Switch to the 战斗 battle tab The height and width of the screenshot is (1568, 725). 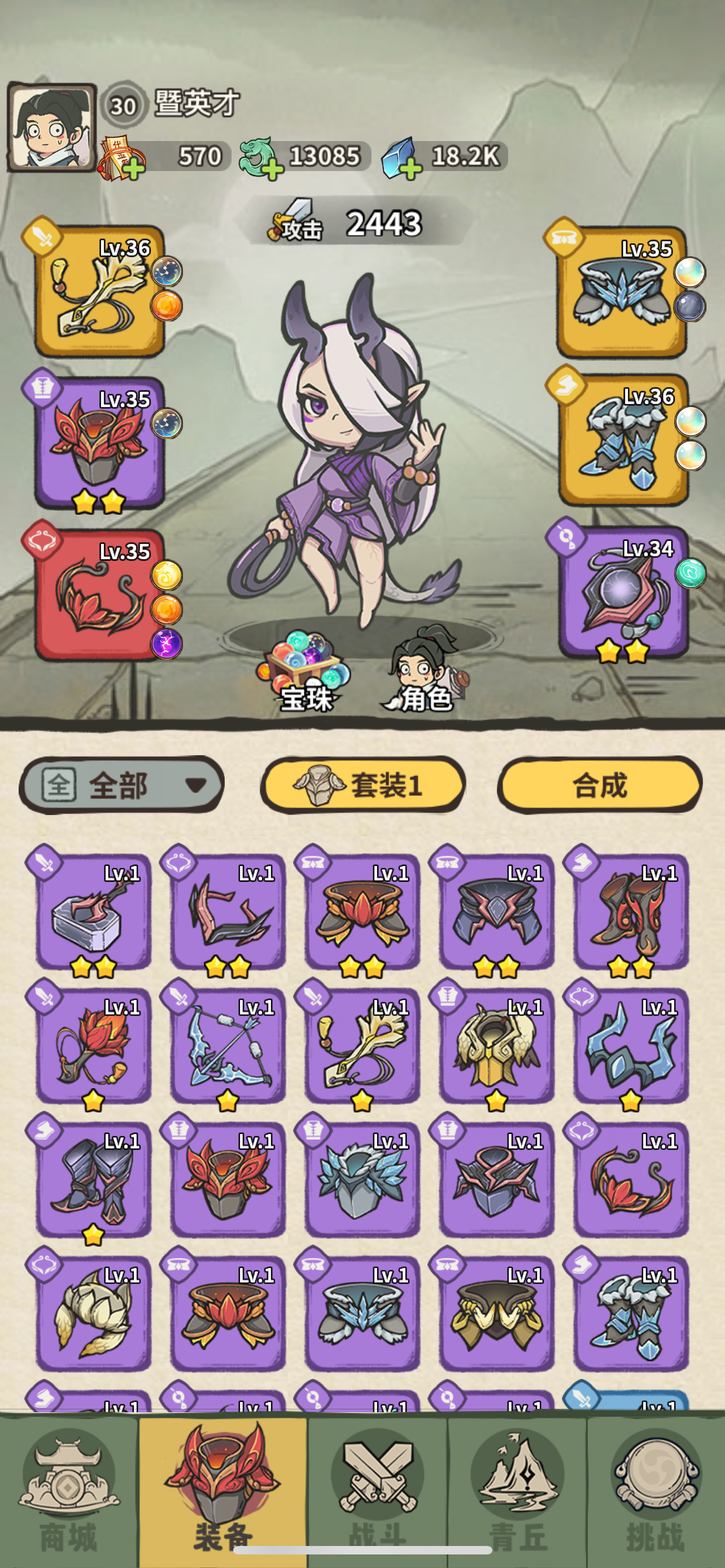tap(377, 1491)
